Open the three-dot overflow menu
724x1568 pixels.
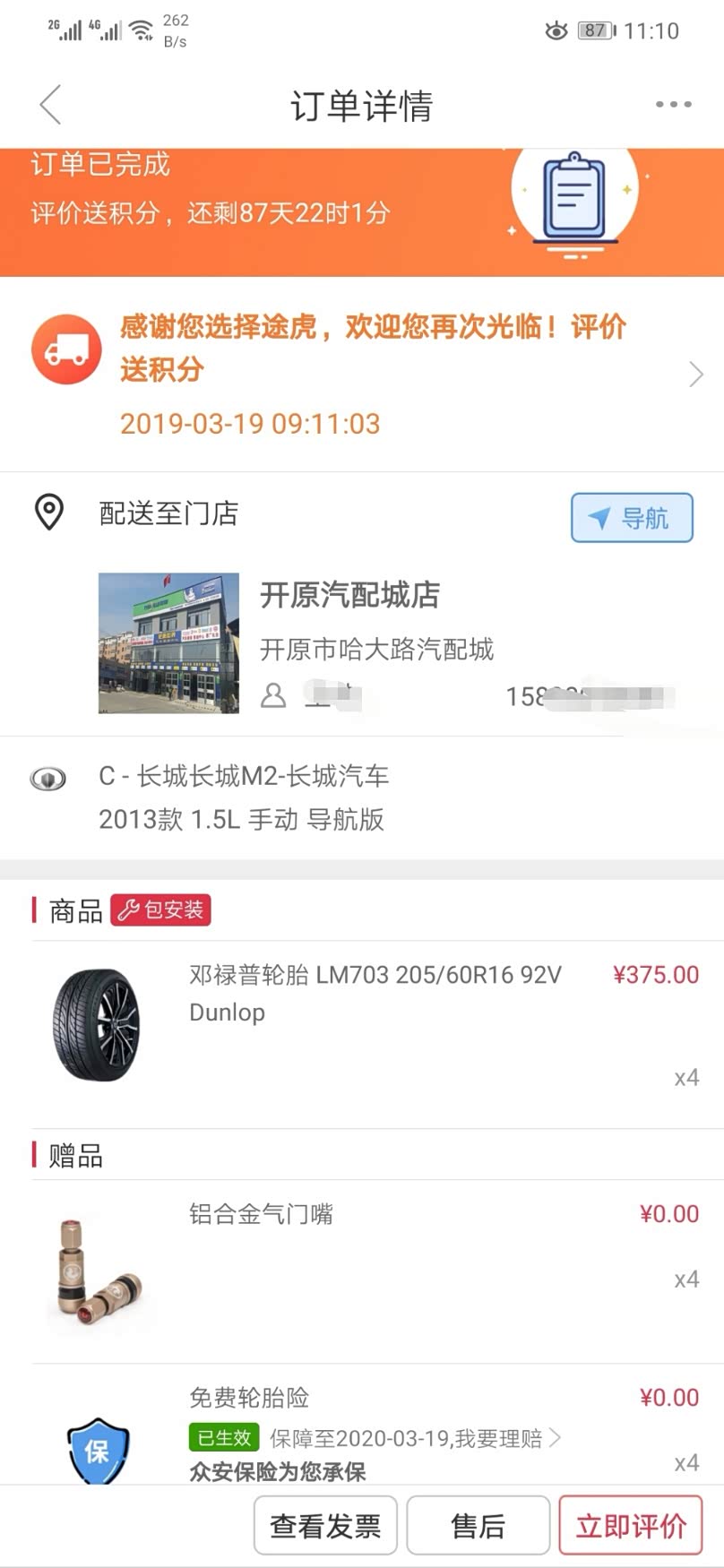673,105
